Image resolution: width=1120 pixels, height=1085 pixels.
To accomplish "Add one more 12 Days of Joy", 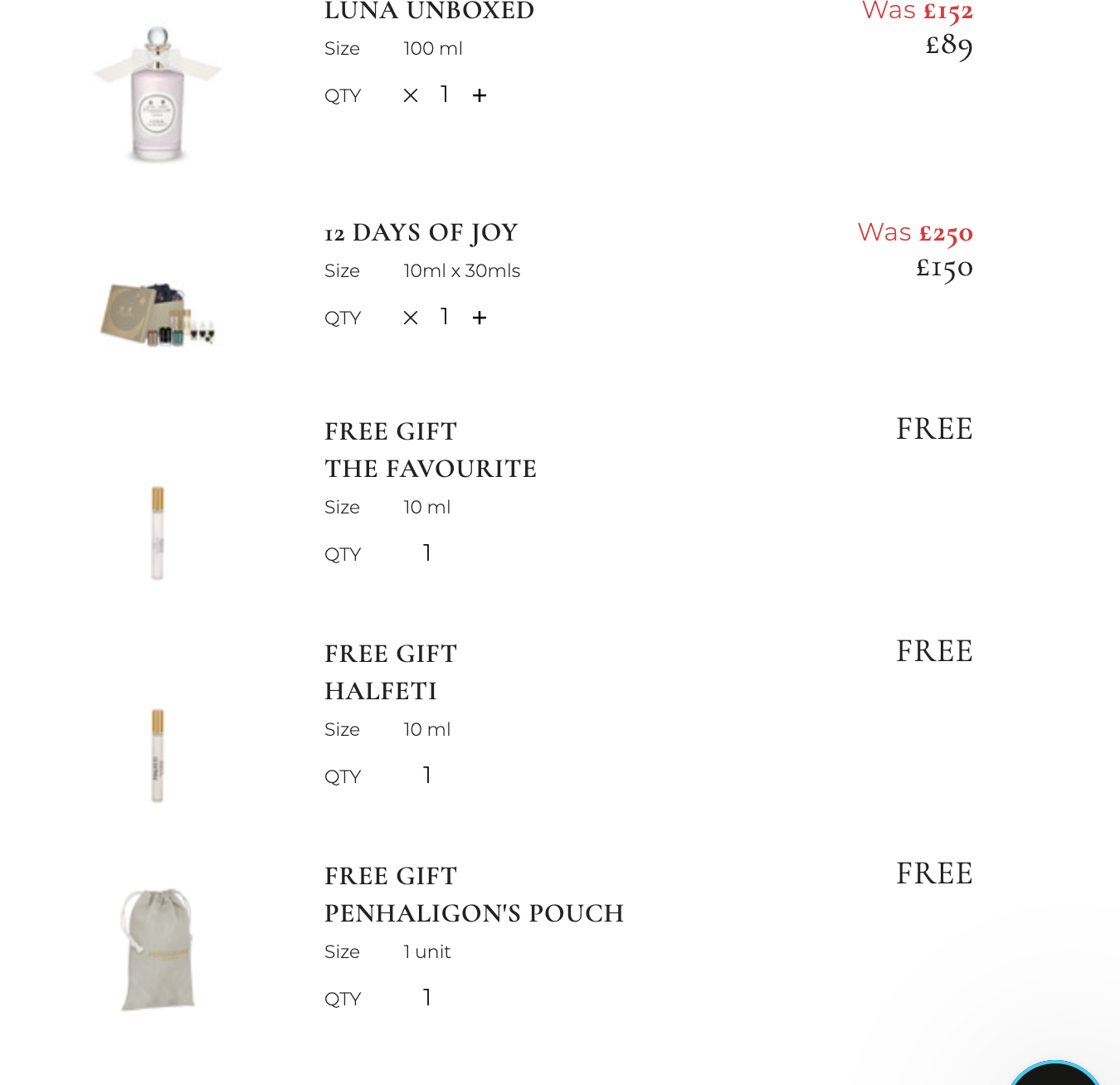I will point(480,318).
